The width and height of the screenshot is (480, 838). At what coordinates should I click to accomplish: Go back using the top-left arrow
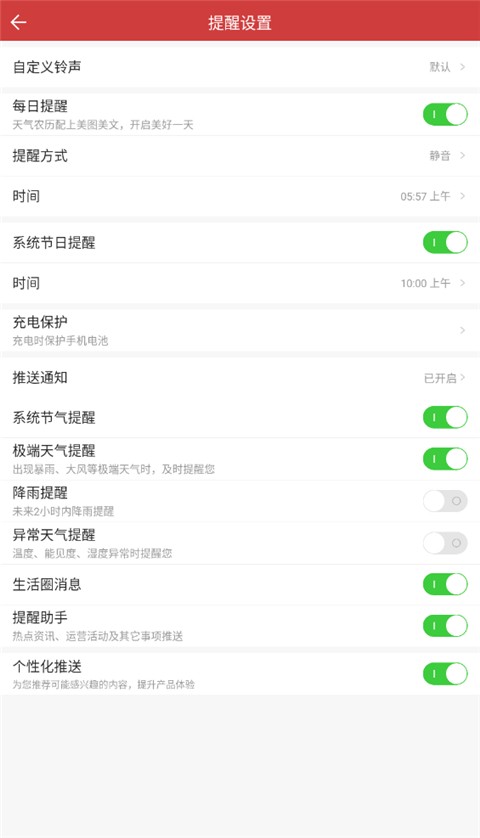pyautogui.click(x=19, y=22)
